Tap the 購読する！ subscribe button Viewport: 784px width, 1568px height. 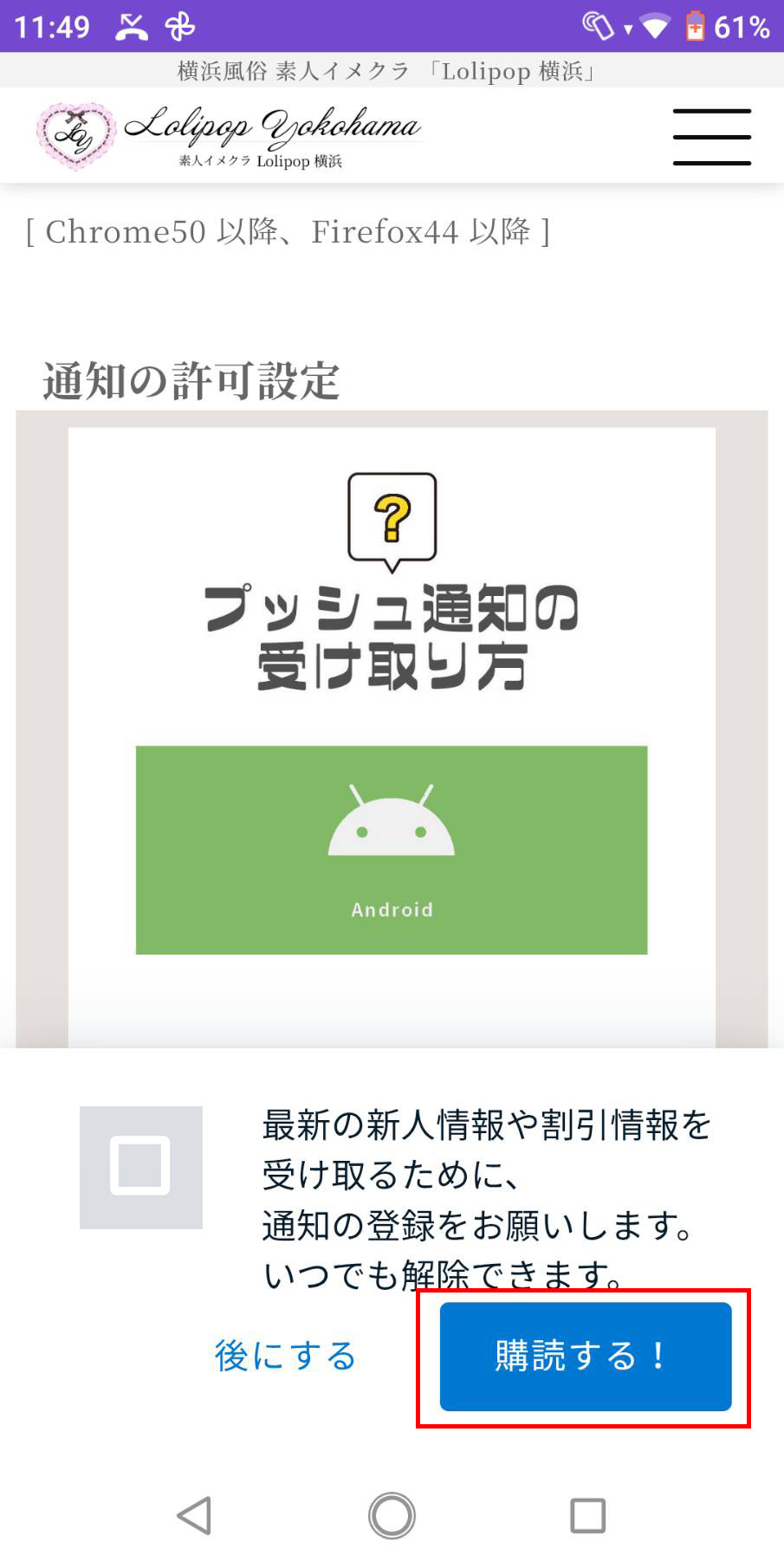pos(583,1355)
